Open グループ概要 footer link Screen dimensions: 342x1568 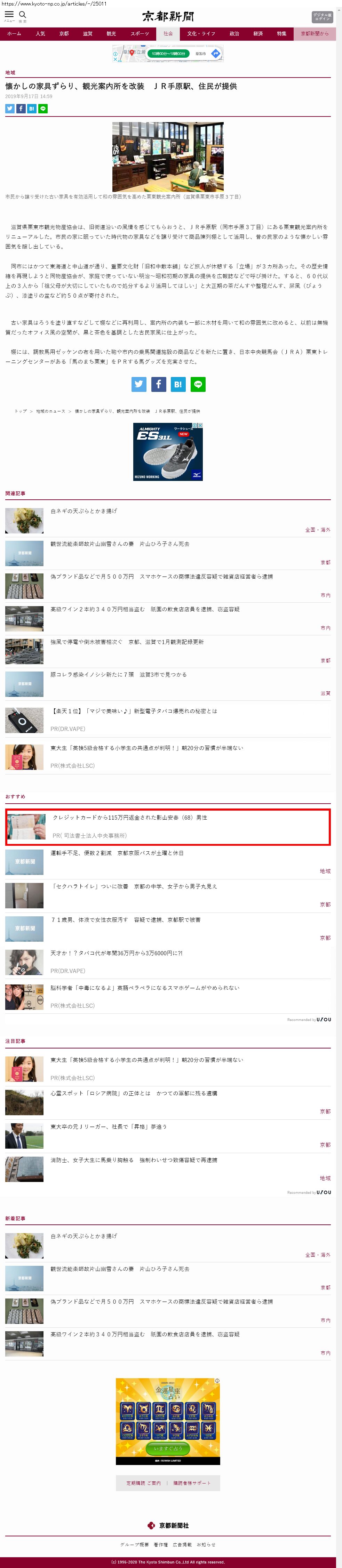pos(134,1544)
